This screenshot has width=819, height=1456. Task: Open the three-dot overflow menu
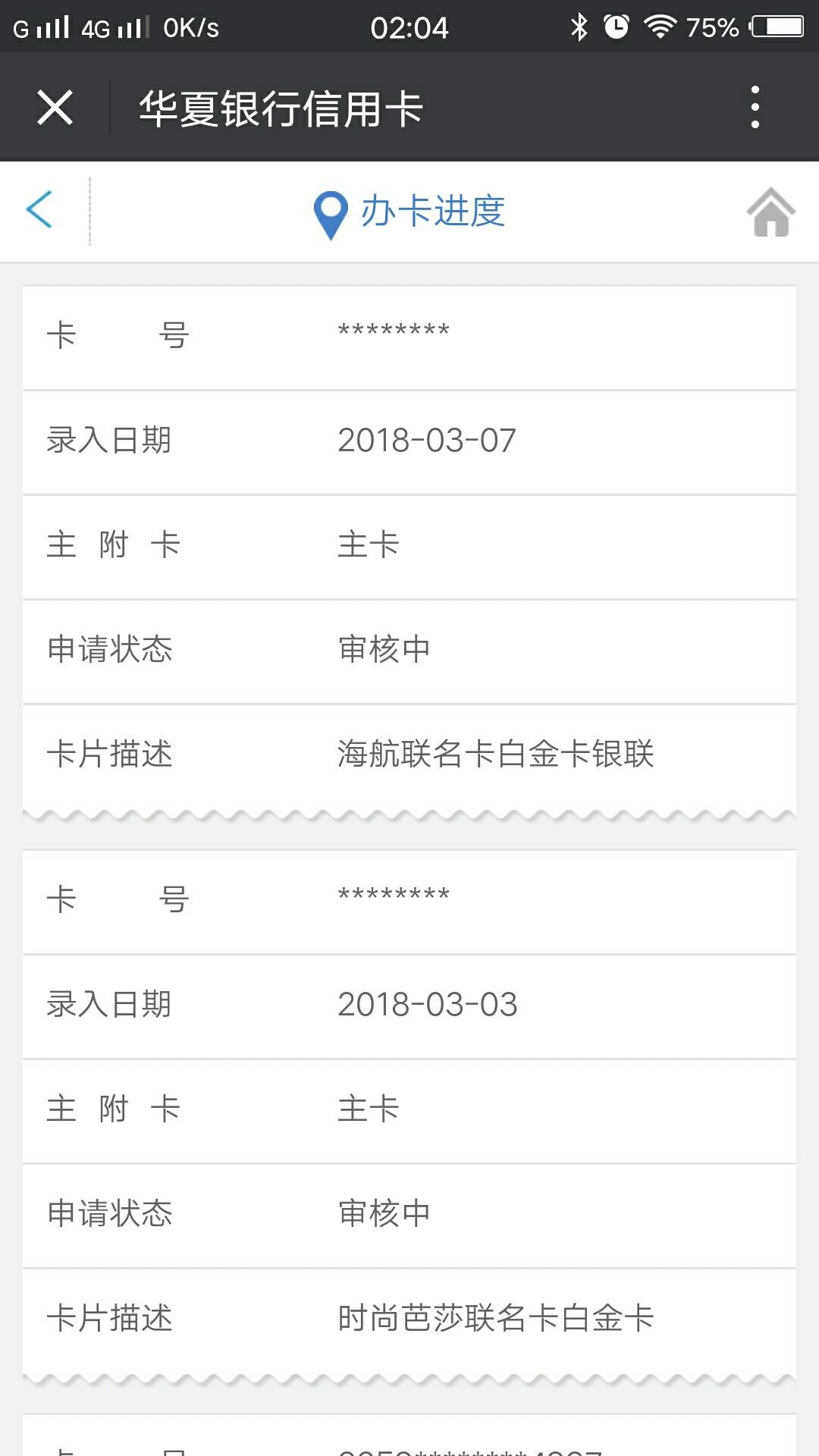(755, 107)
